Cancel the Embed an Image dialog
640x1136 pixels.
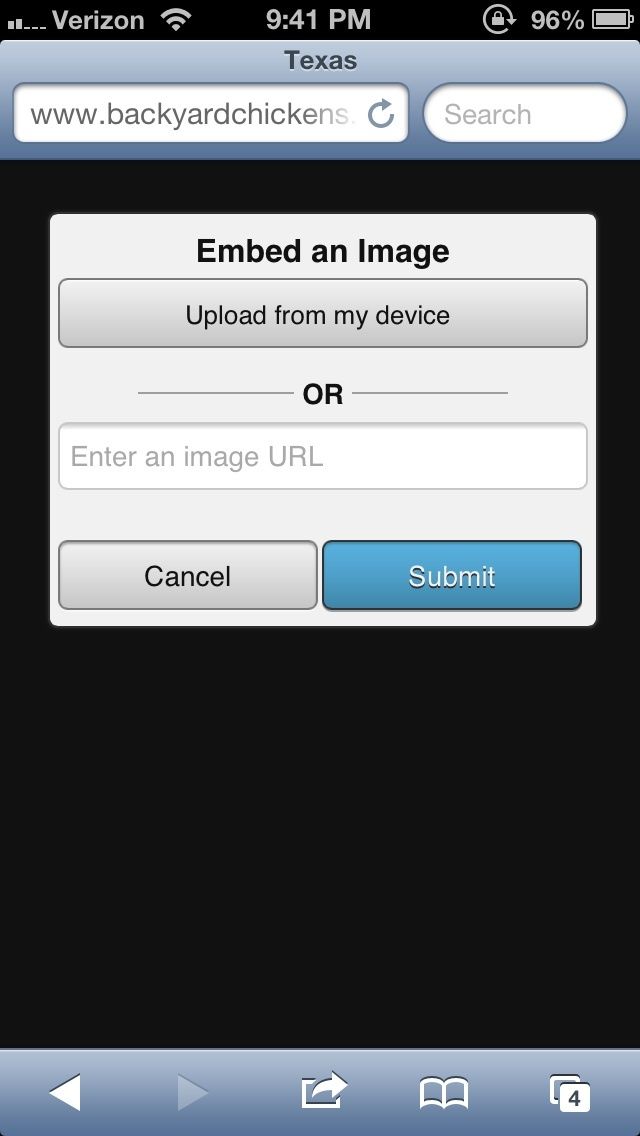tap(188, 576)
